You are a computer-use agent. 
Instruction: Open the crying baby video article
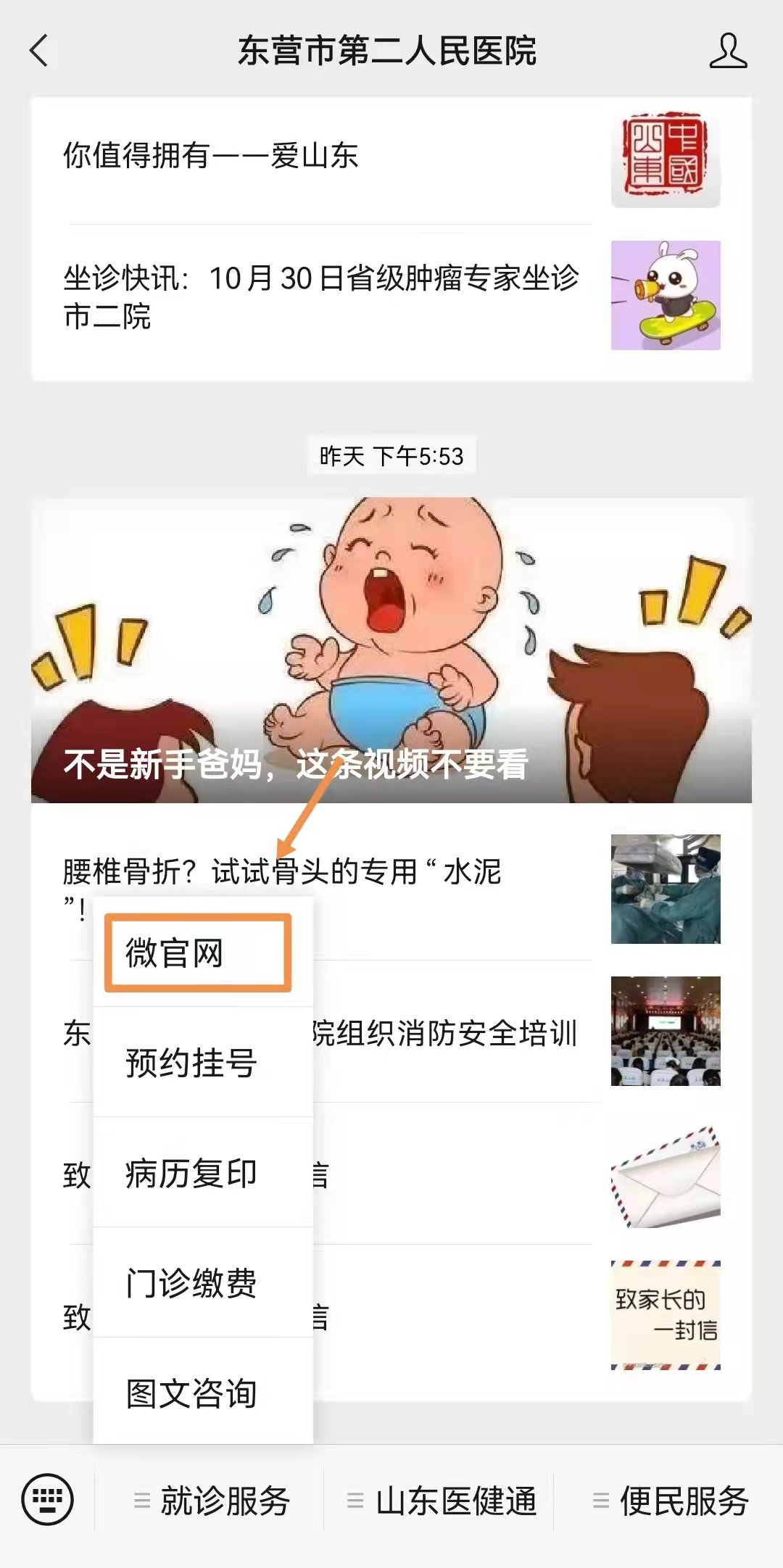pyautogui.click(x=391, y=650)
